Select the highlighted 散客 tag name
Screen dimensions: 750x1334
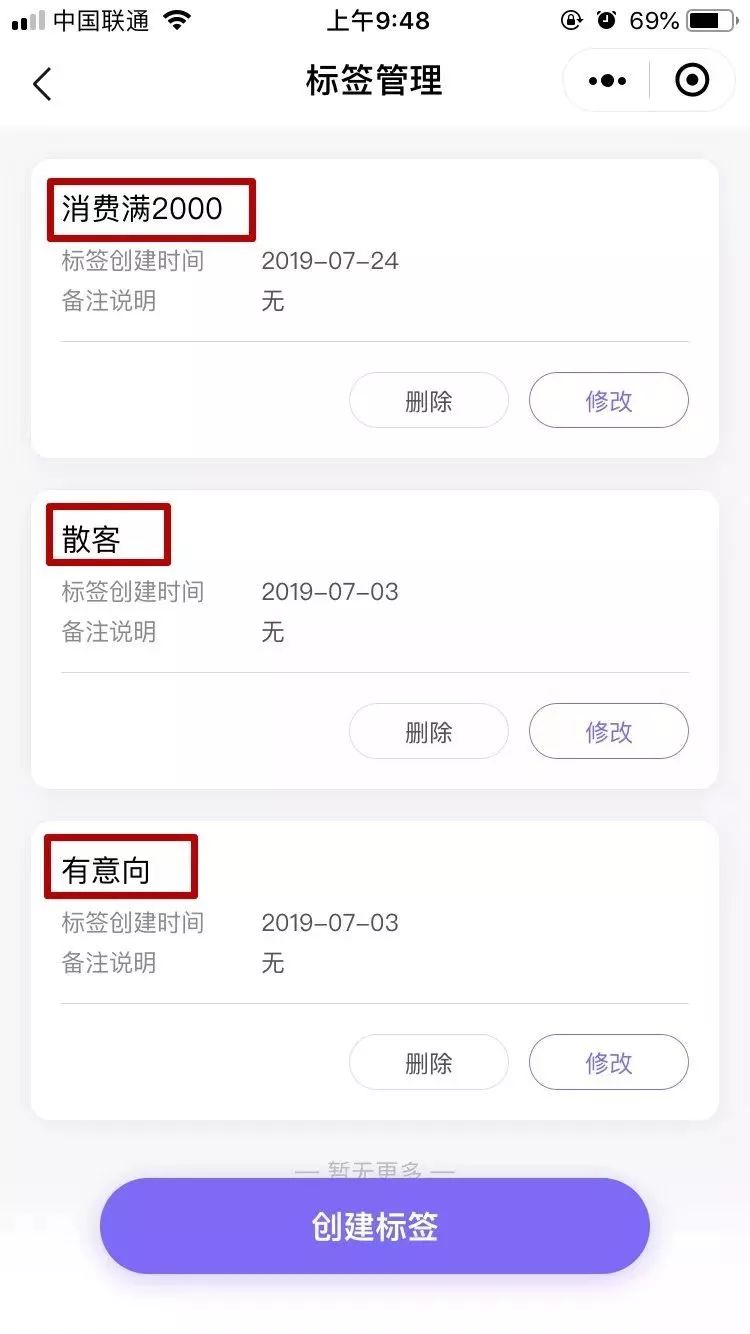108,534
